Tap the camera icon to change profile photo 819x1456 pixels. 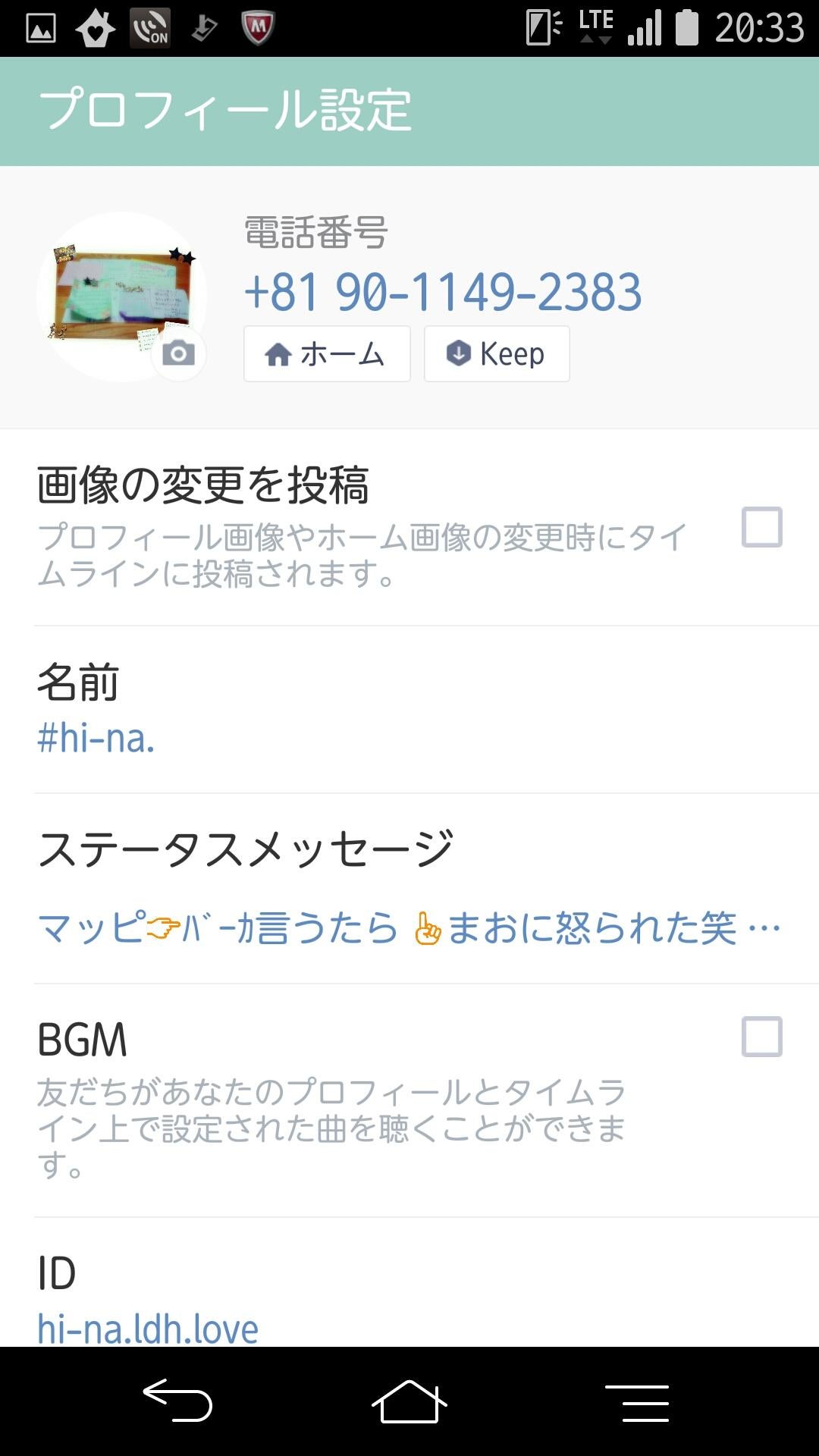(179, 352)
